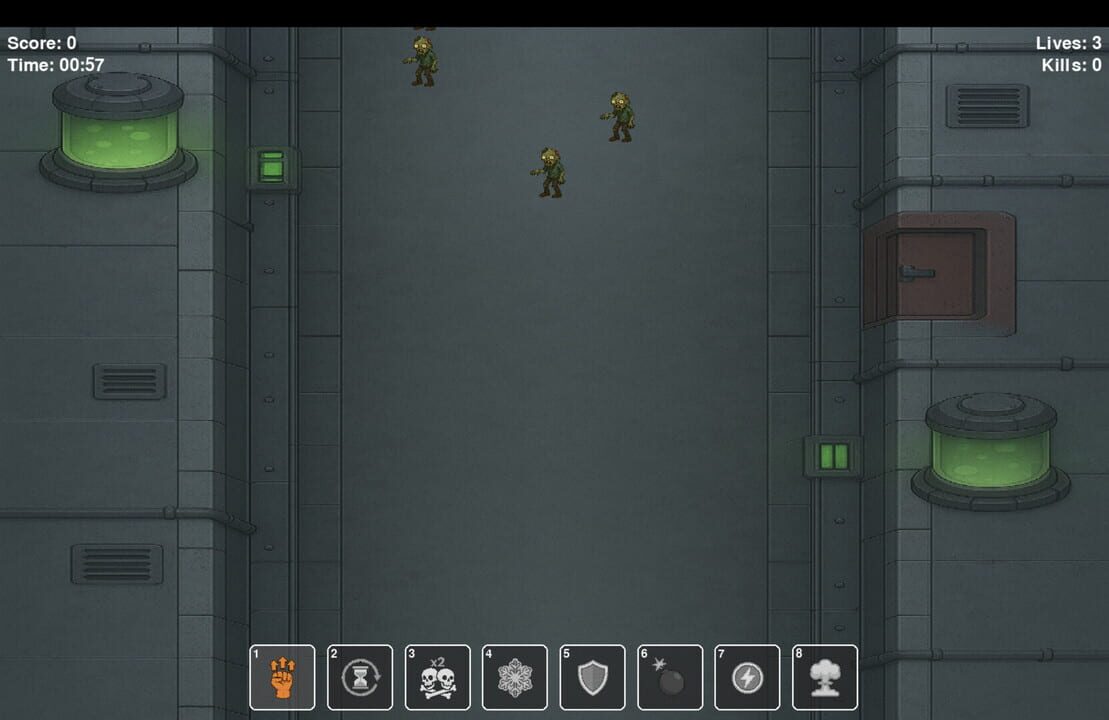Image resolution: width=1109 pixels, height=720 pixels.
Task: Use the bomb ability in slot 6
Action: (x=670, y=677)
